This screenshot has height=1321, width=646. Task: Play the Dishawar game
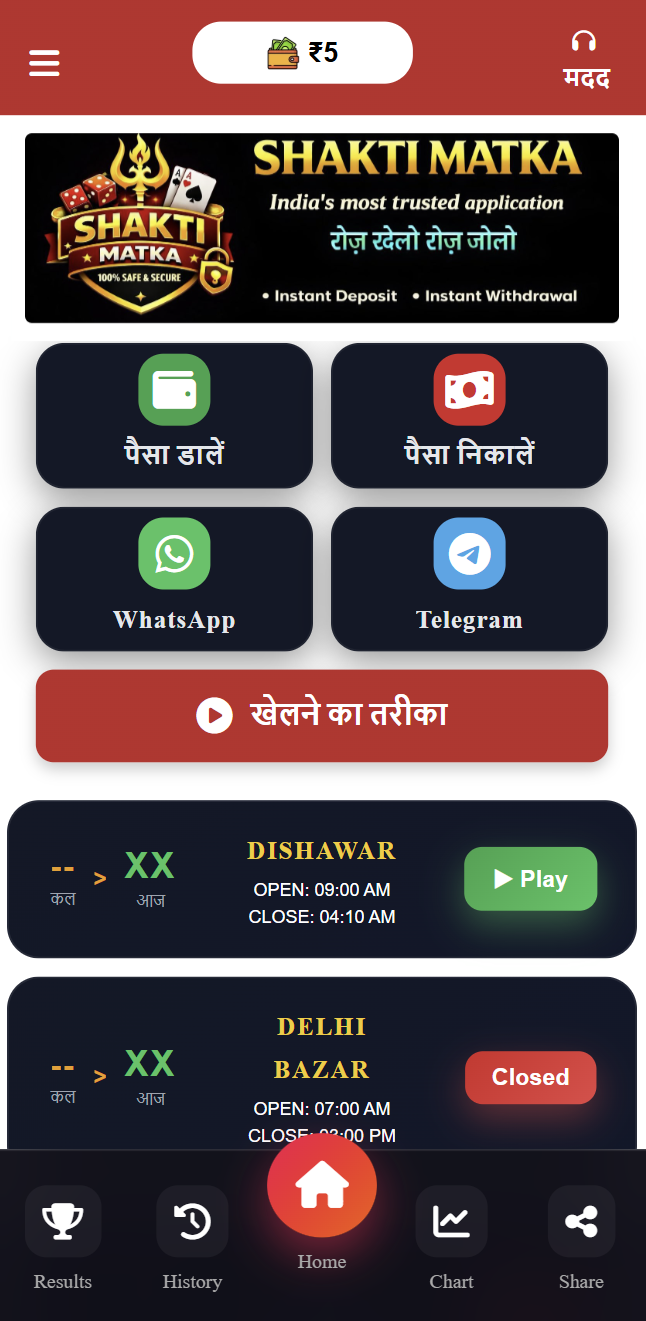coord(530,879)
